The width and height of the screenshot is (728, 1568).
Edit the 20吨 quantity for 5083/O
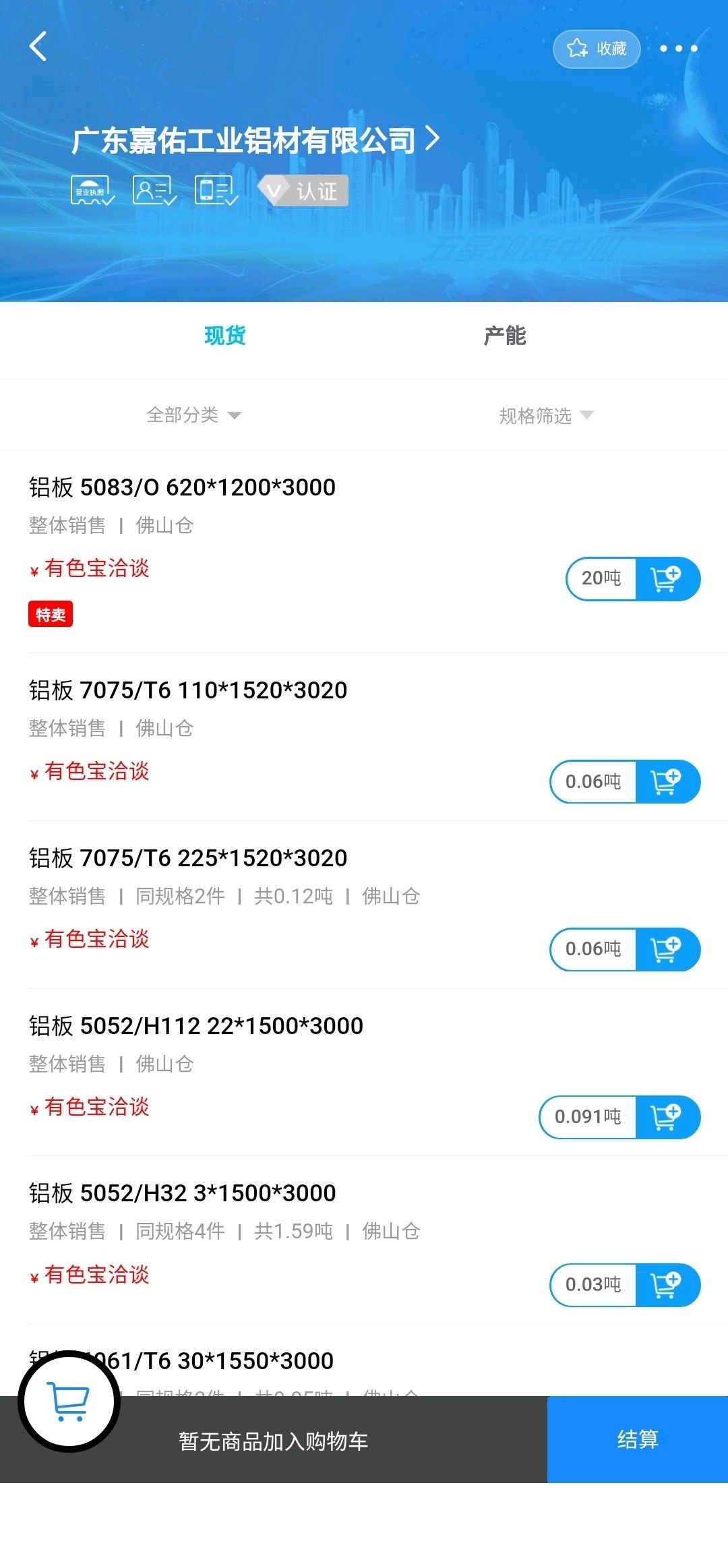click(x=601, y=578)
